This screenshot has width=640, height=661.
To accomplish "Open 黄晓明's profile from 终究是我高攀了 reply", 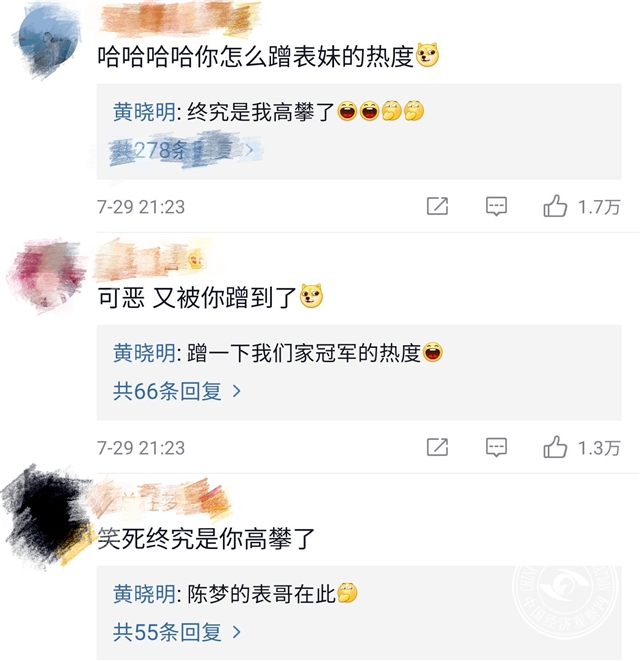I will [144, 112].
